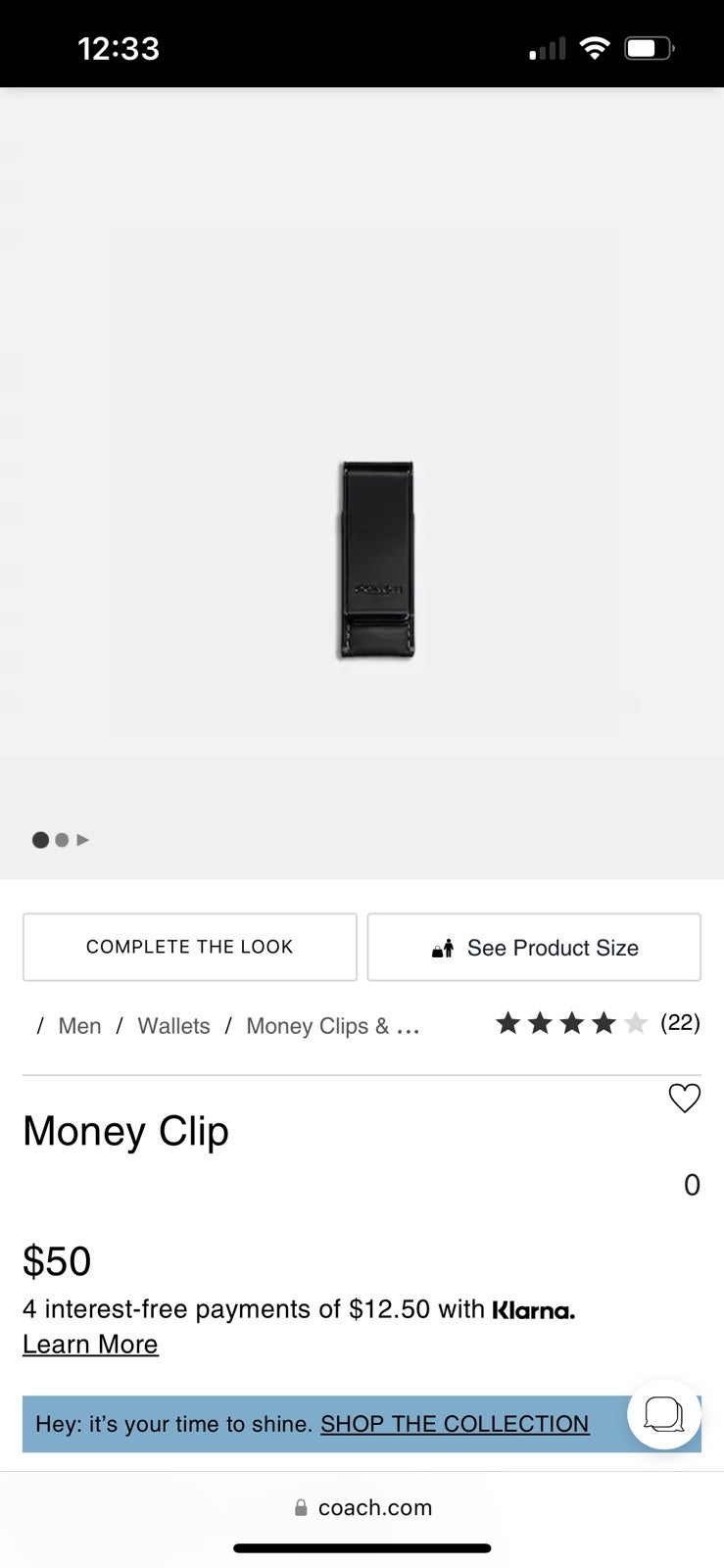Image resolution: width=724 pixels, height=1568 pixels.
Task: Add Money Clip to wishlist heart
Action: (x=684, y=1099)
